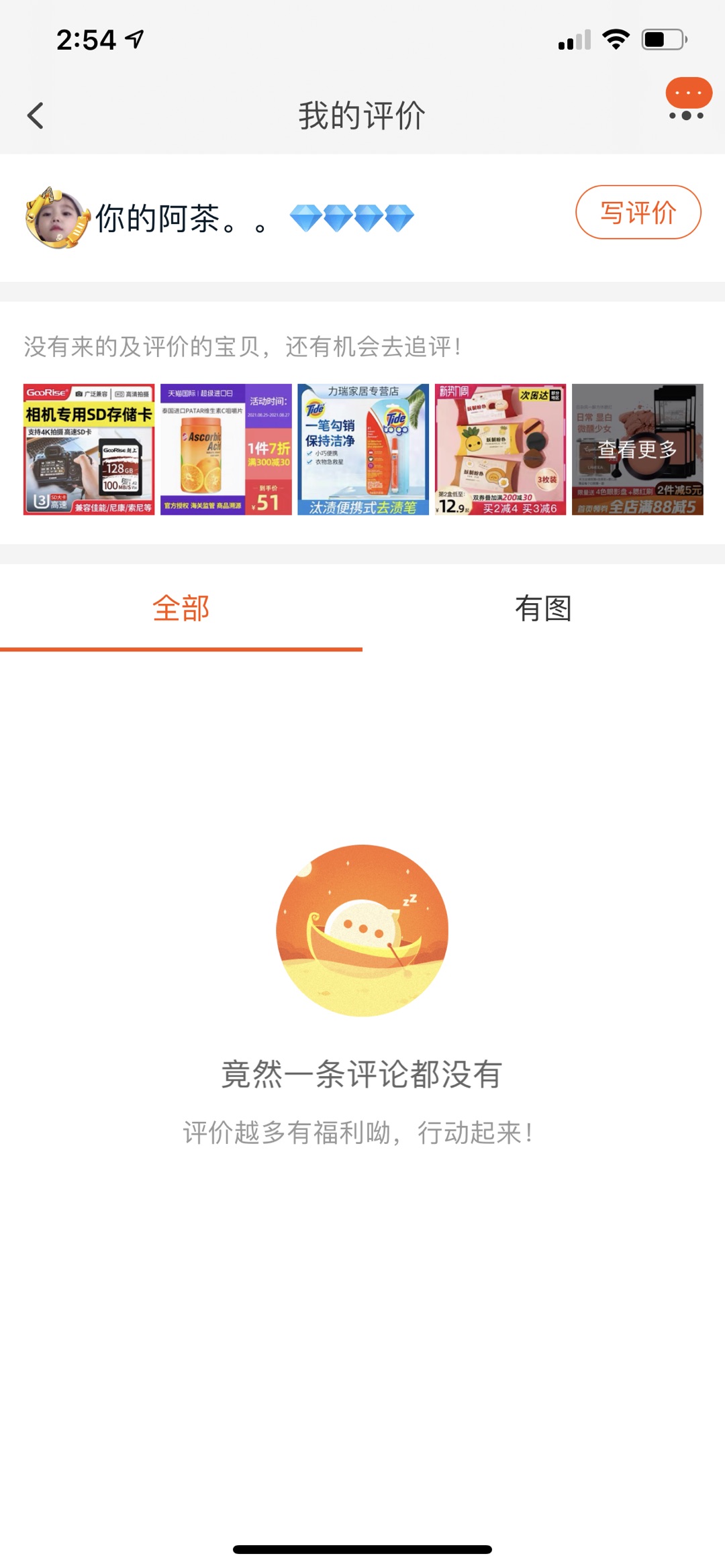Open the Tide 去渍笔 product tile
The image size is (725, 1568).
(x=363, y=450)
